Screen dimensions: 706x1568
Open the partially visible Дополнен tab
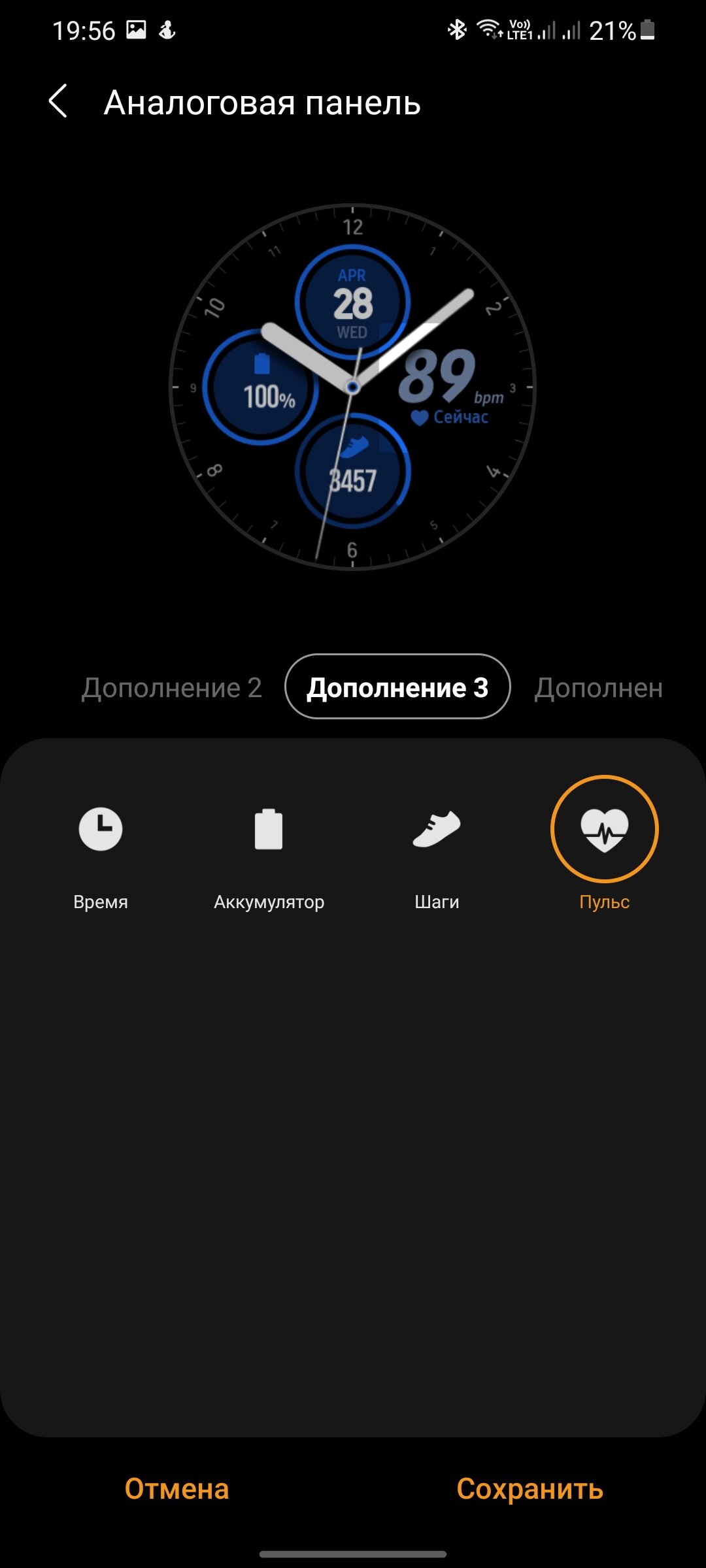click(598, 687)
